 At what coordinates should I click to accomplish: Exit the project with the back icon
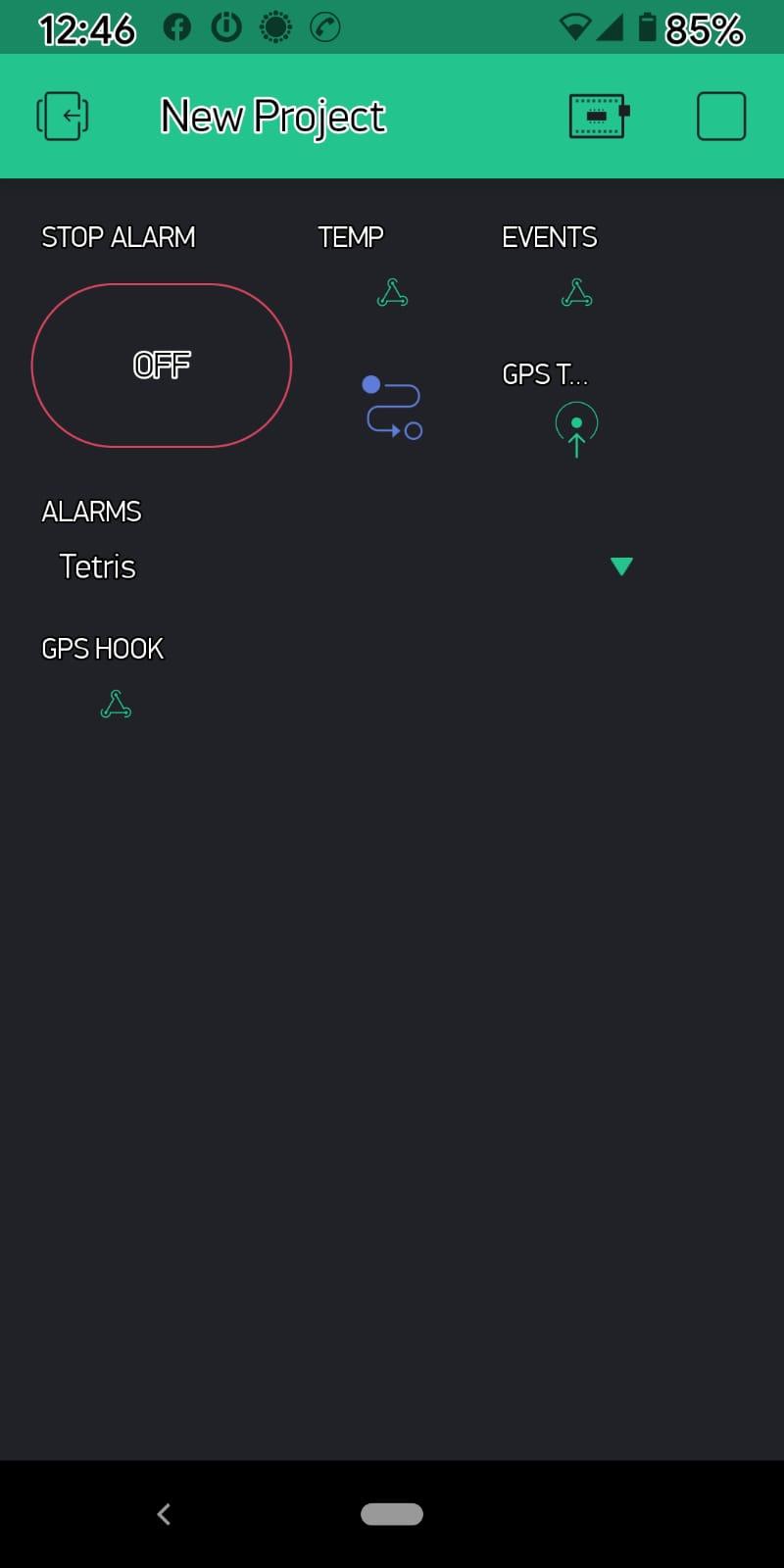[x=63, y=116]
